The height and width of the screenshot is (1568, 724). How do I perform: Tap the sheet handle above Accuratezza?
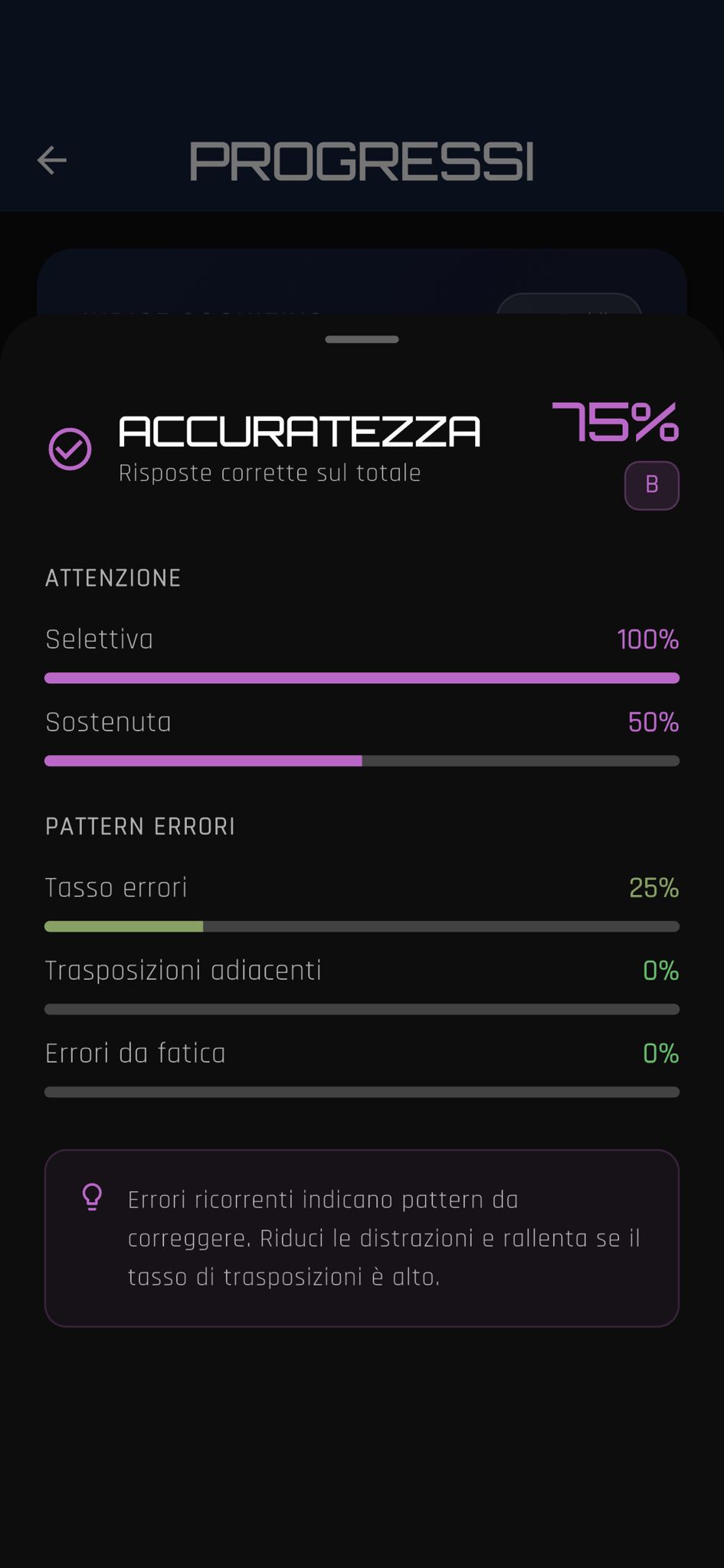pos(362,339)
